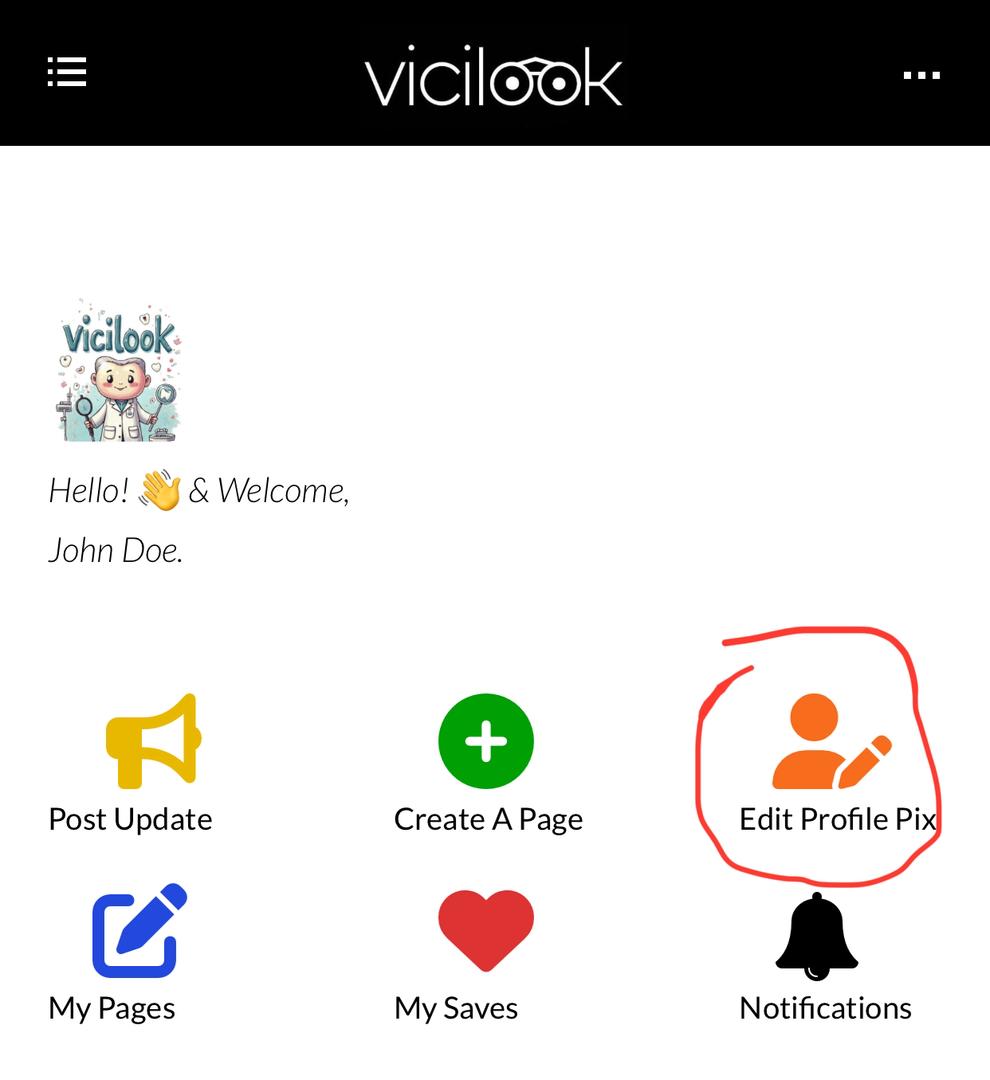990x1080 pixels.
Task: Tap the vicilook logo in header
Action: pos(494,76)
